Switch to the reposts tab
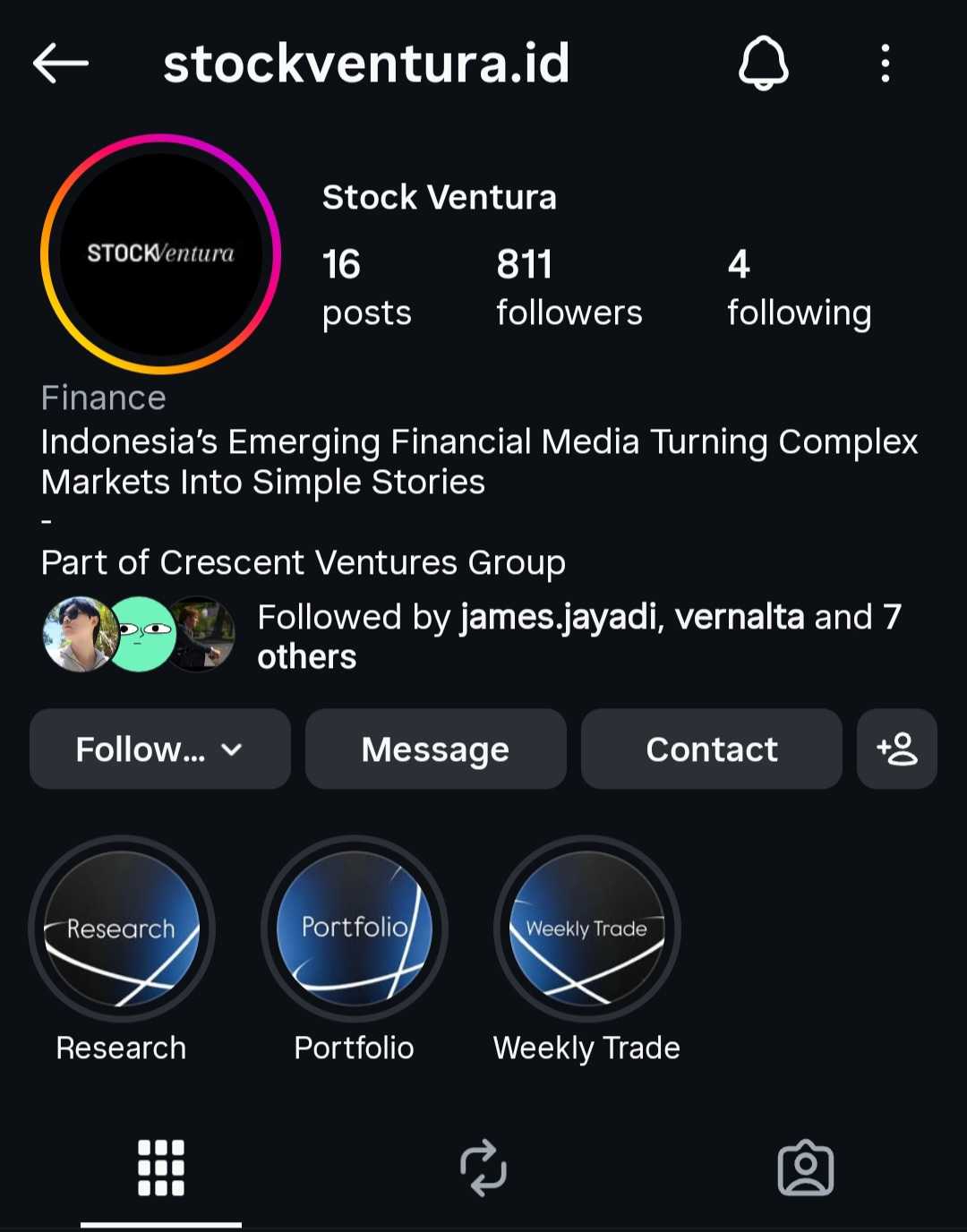 483,1168
